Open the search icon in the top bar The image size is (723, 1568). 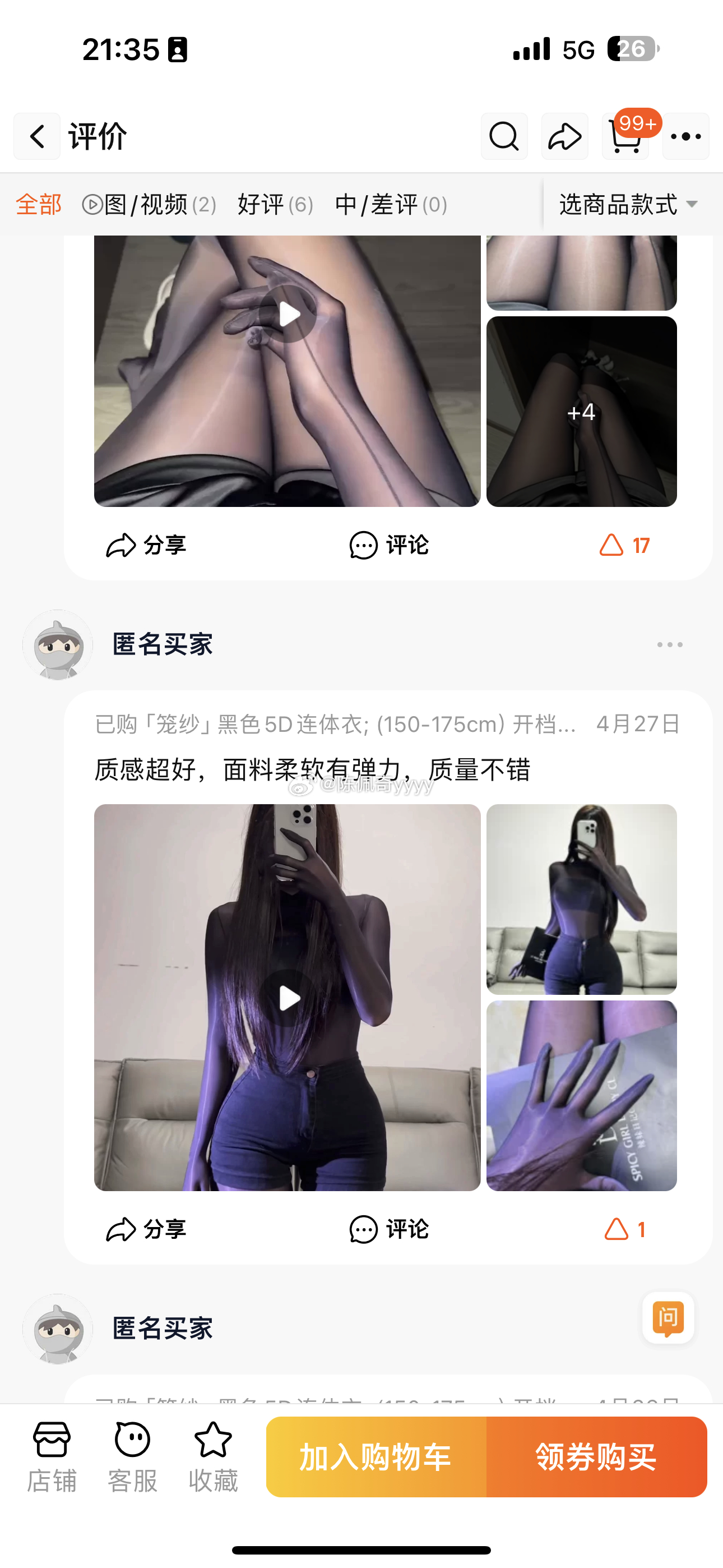coord(504,136)
